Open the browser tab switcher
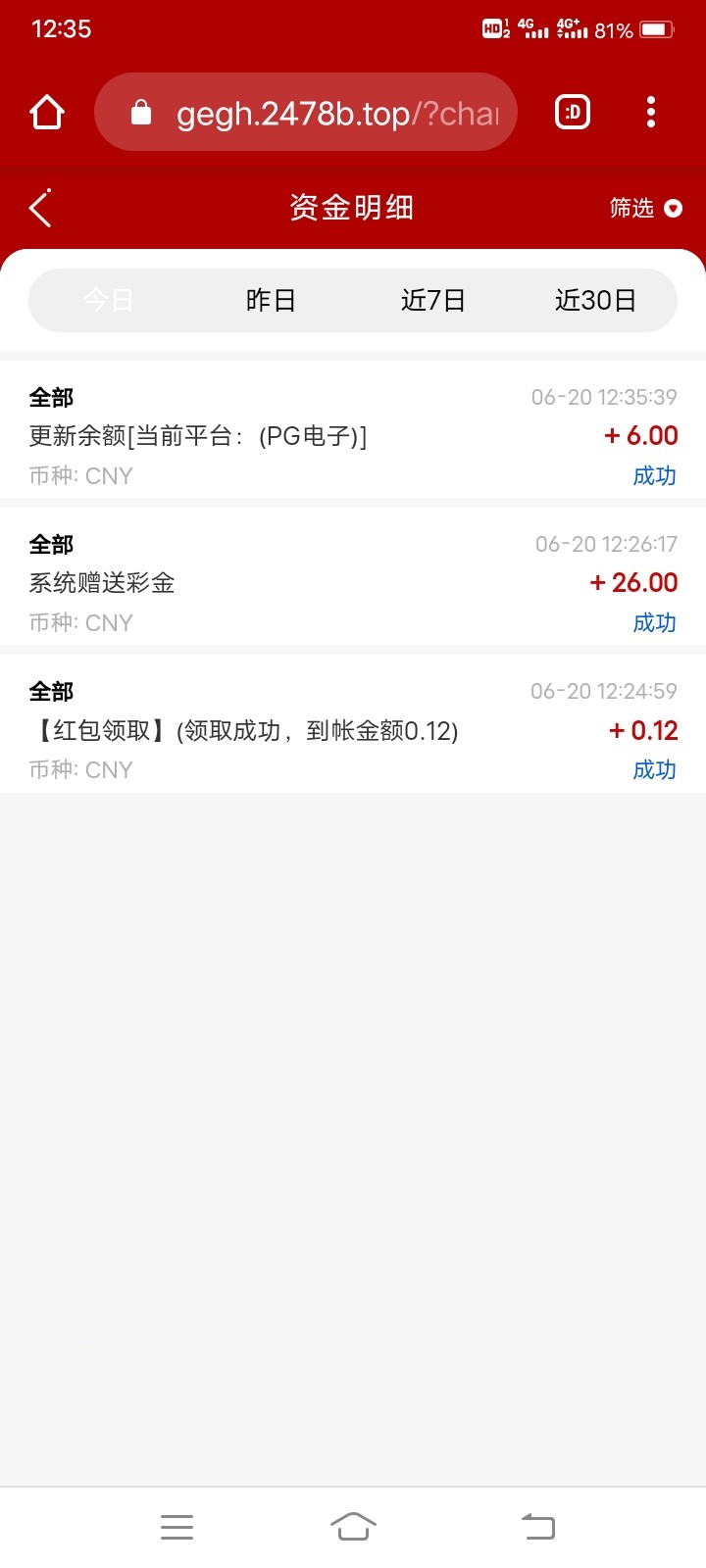Viewport: 706px width, 1568px height. point(573,113)
